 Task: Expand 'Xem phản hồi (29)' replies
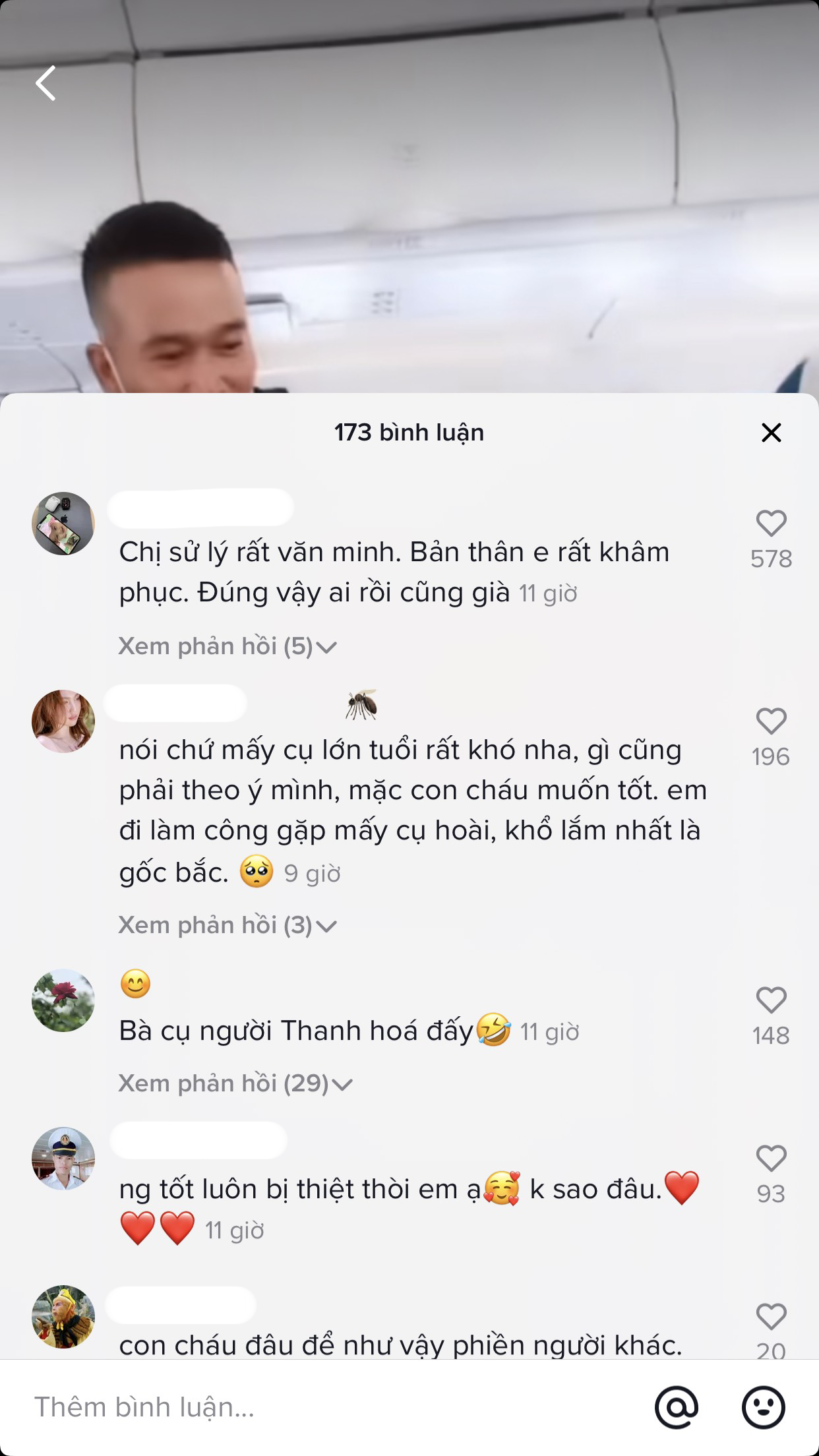pyautogui.click(x=235, y=1083)
